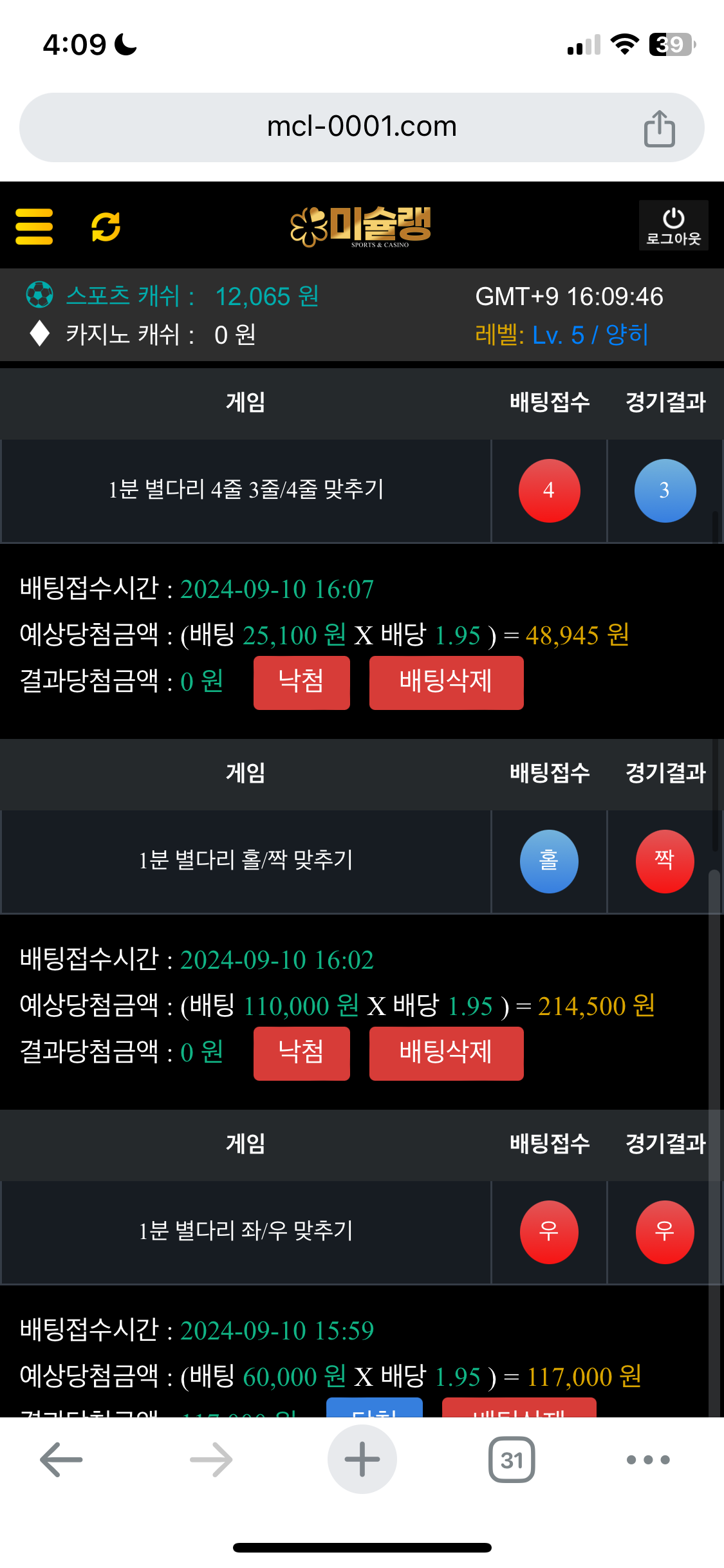
Task: Tap the yellow refresh icon
Action: (x=106, y=227)
